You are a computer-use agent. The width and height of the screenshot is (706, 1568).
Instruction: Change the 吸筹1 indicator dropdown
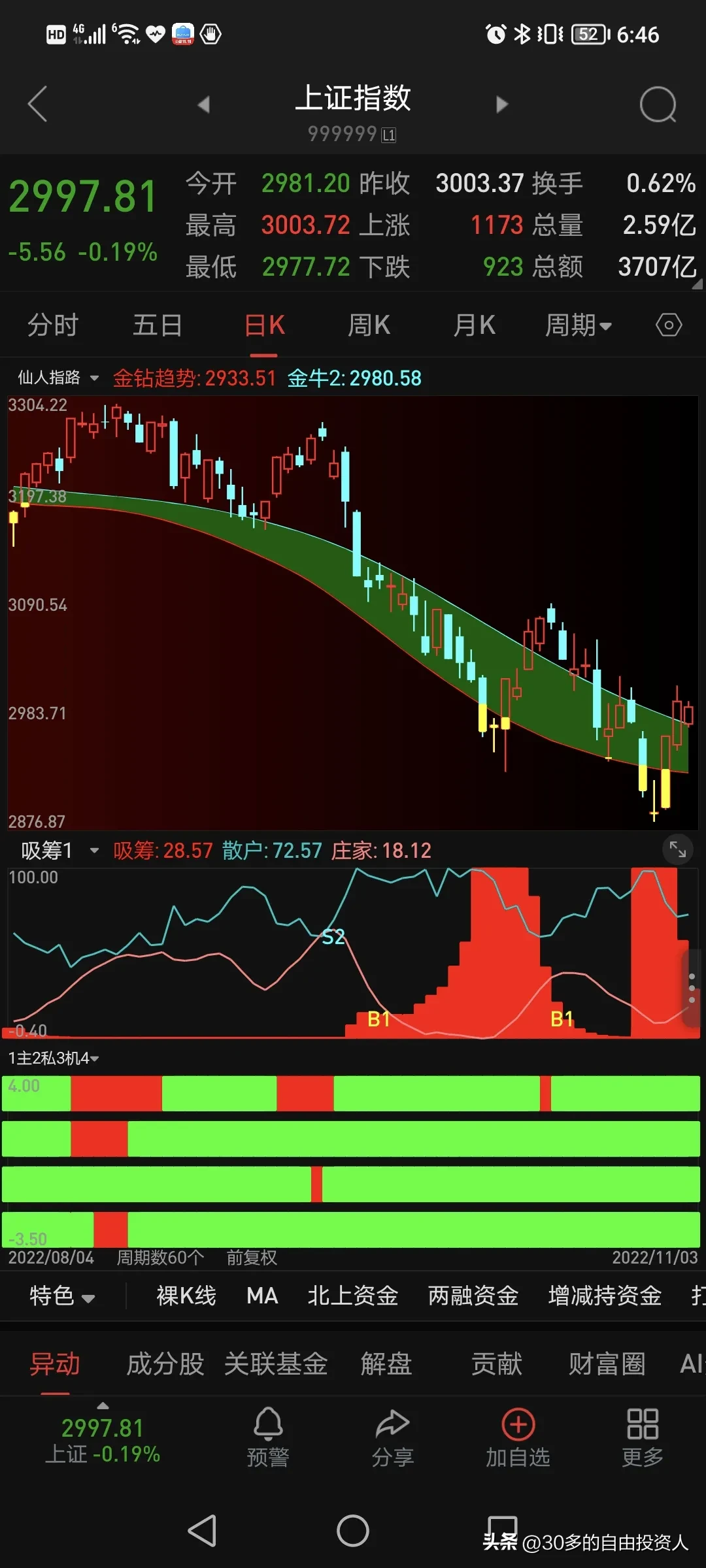(x=59, y=850)
